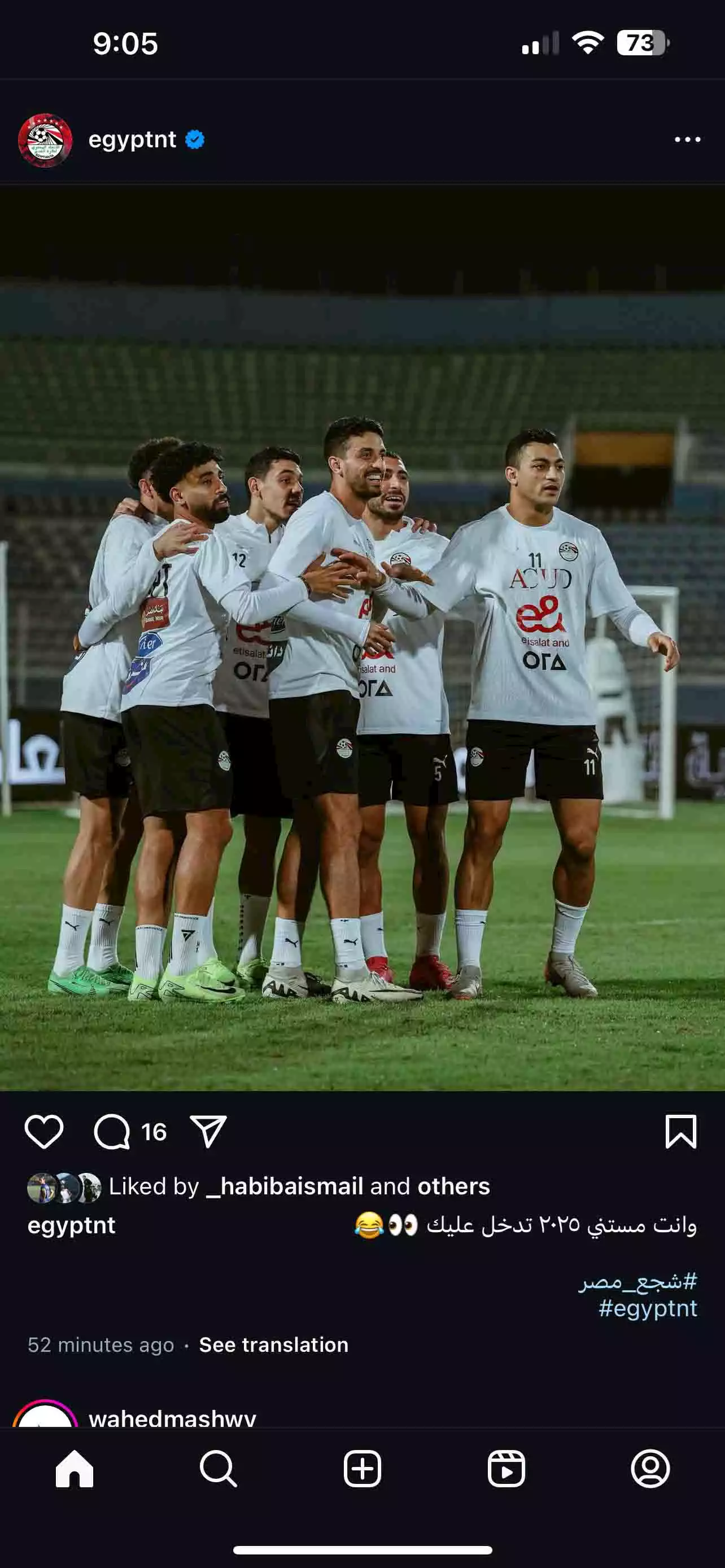725x1568 pixels.
Task: Create a new post with plus
Action: (x=362, y=1469)
